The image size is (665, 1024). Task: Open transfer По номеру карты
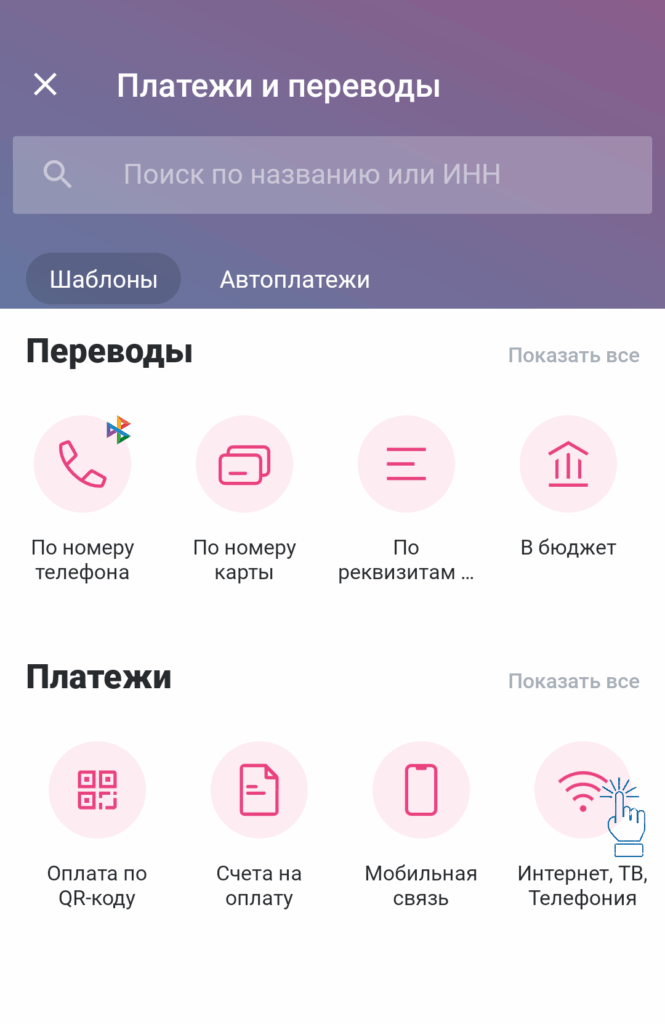point(244,465)
